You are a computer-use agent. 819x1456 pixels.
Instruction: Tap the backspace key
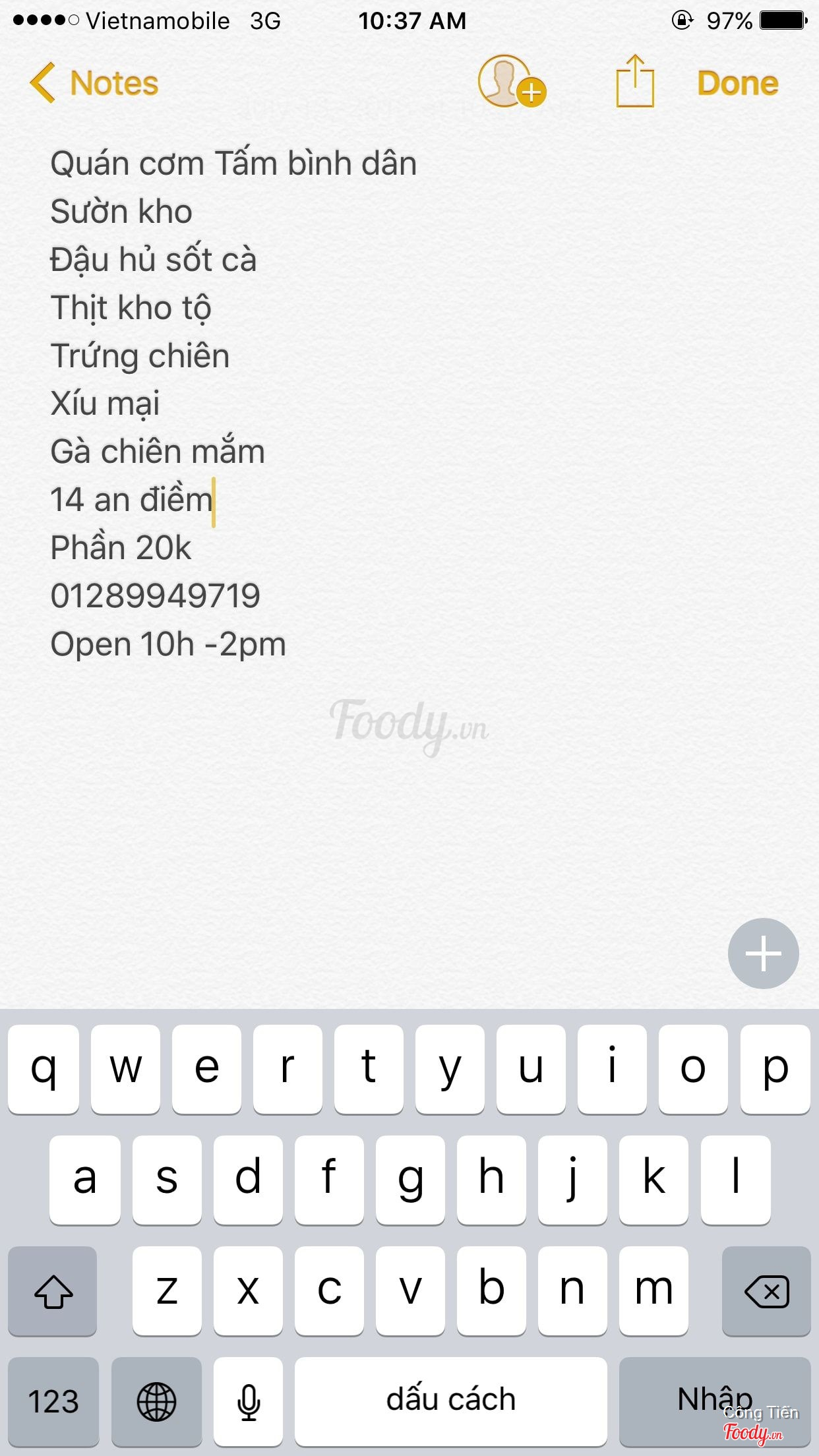tap(766, 1291)
